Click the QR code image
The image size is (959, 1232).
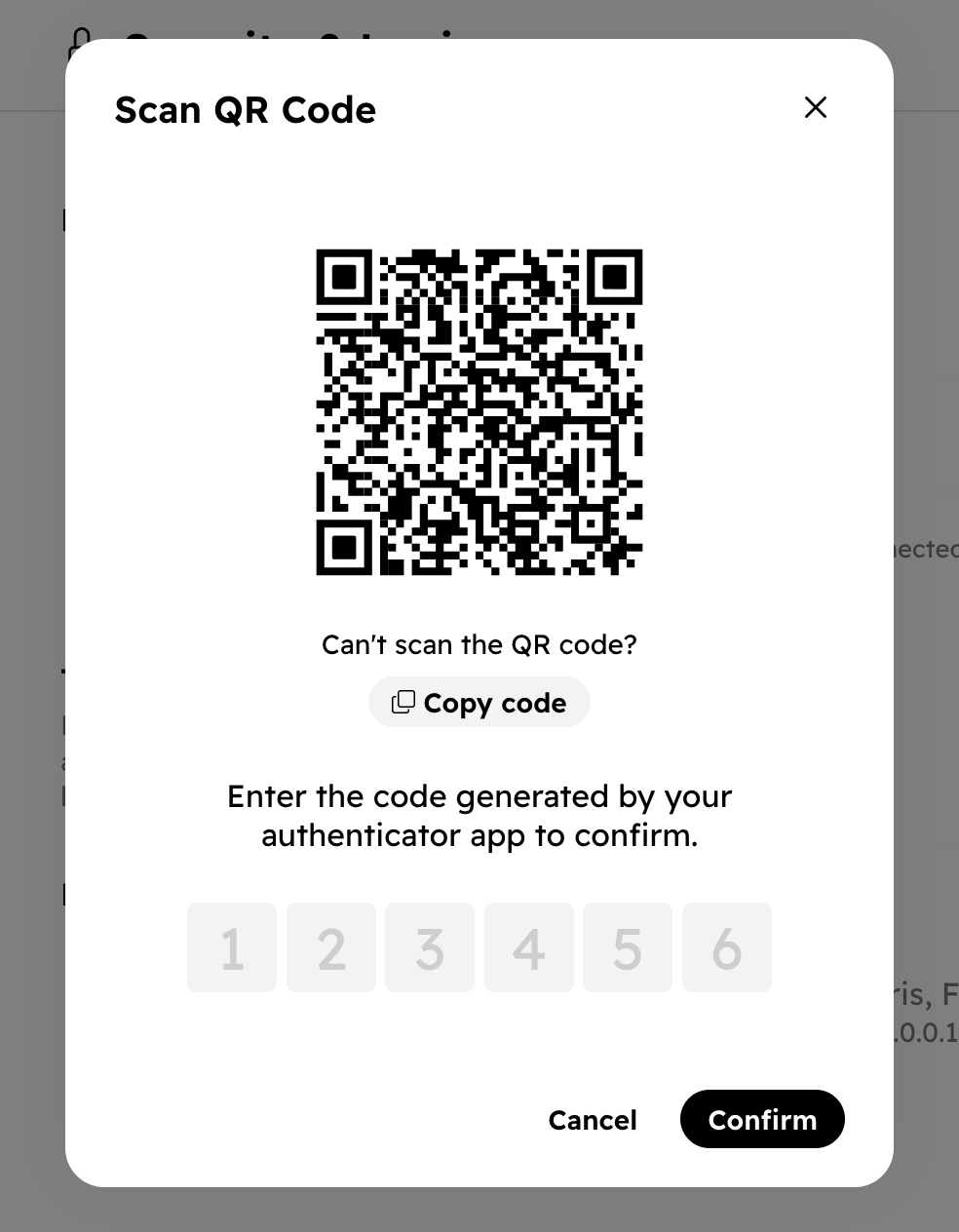(x=479, y=412)
